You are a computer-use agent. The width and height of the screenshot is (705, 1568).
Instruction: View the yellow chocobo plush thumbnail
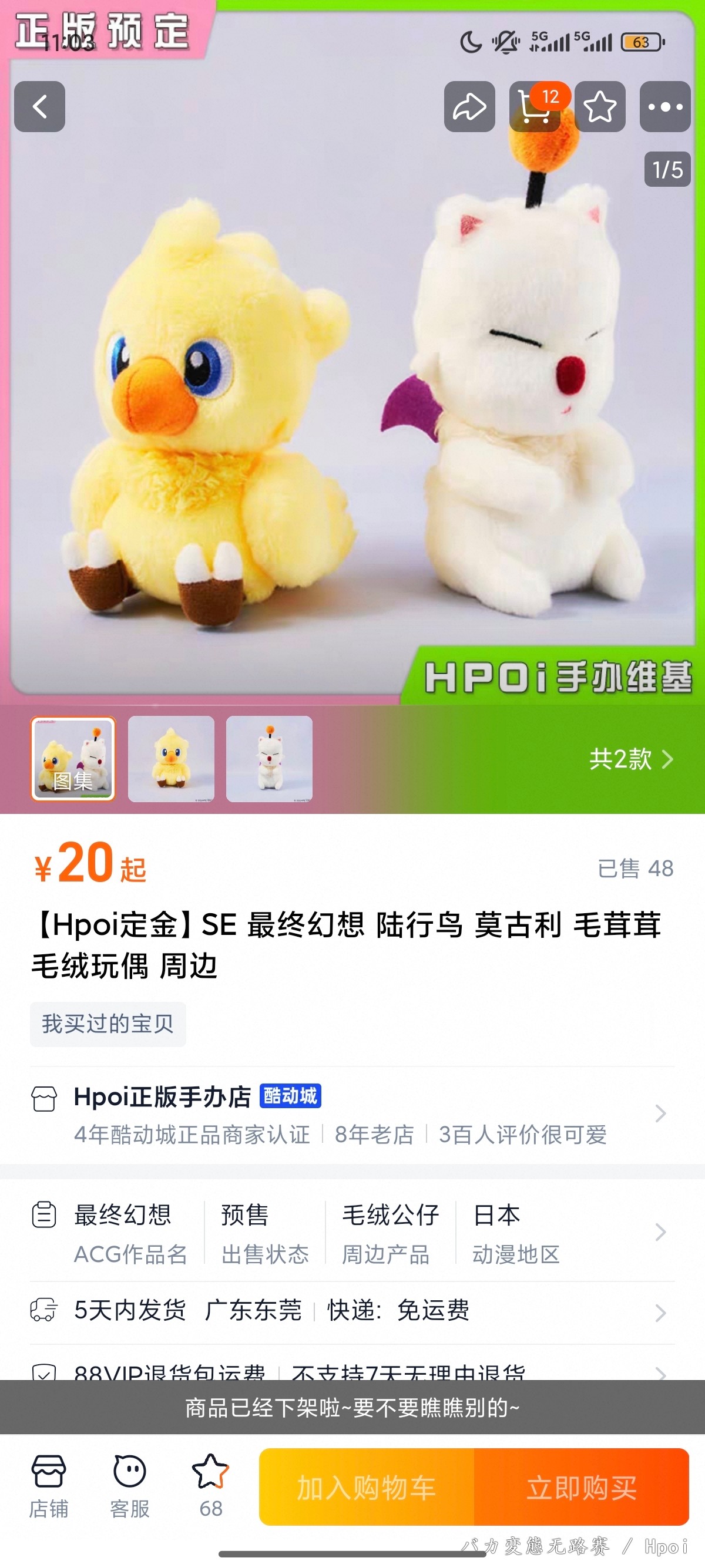[171, 758]
